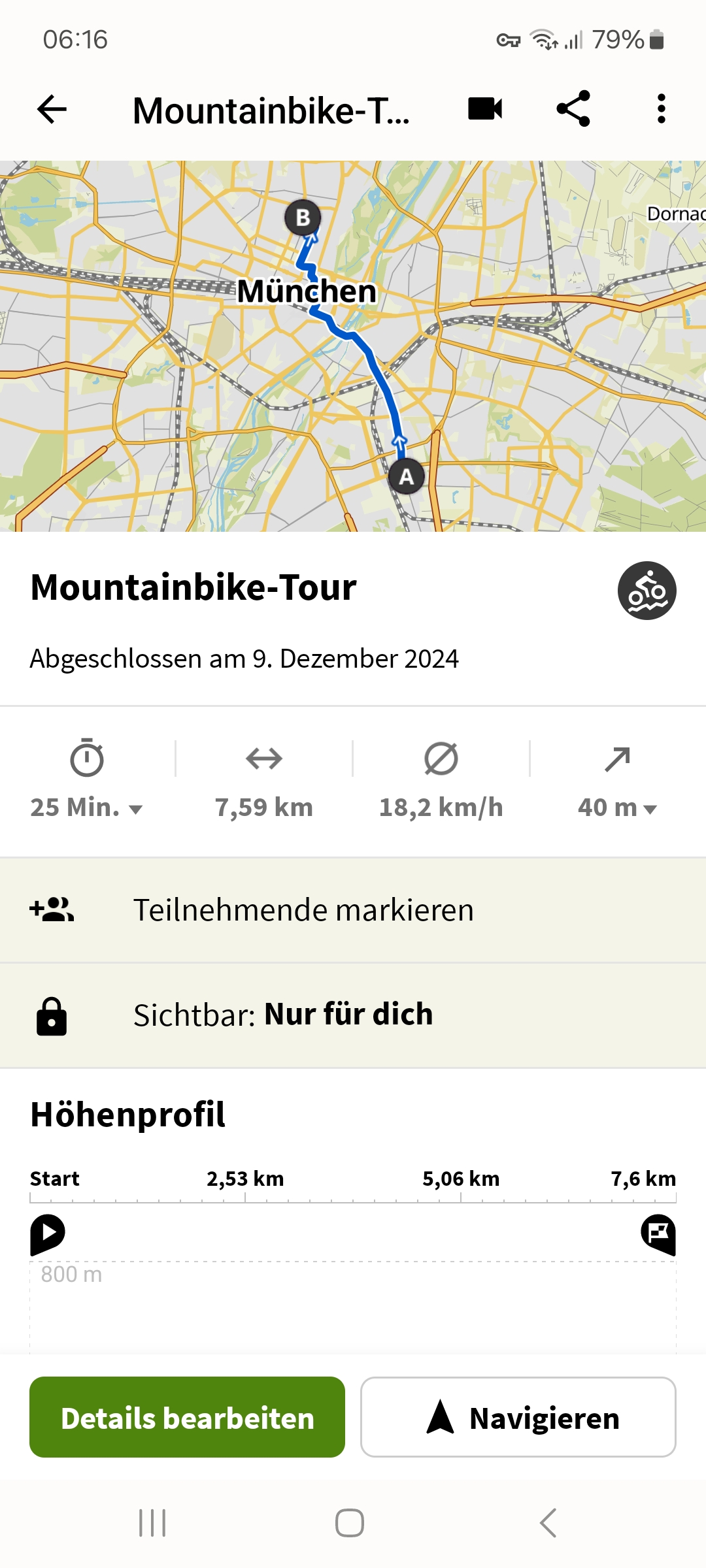706x1568 pixels.
Task: Open the video camera icon in the toolbar
Action: [485, 109]
